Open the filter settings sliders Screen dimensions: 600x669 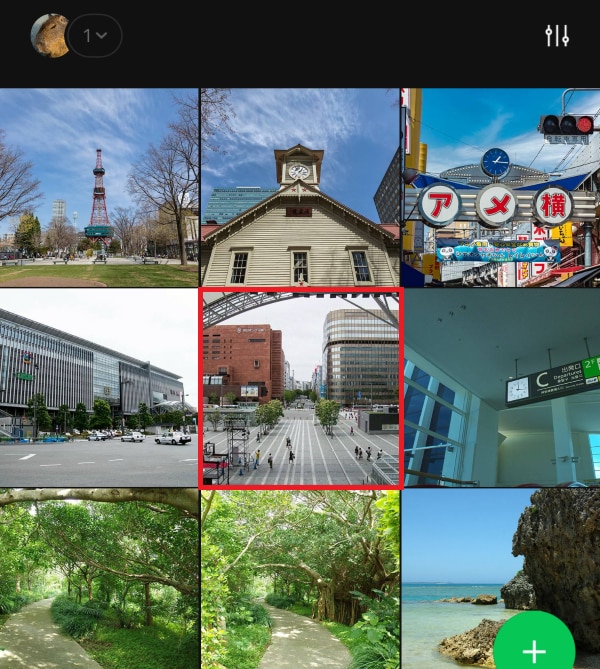click(557, 36)
